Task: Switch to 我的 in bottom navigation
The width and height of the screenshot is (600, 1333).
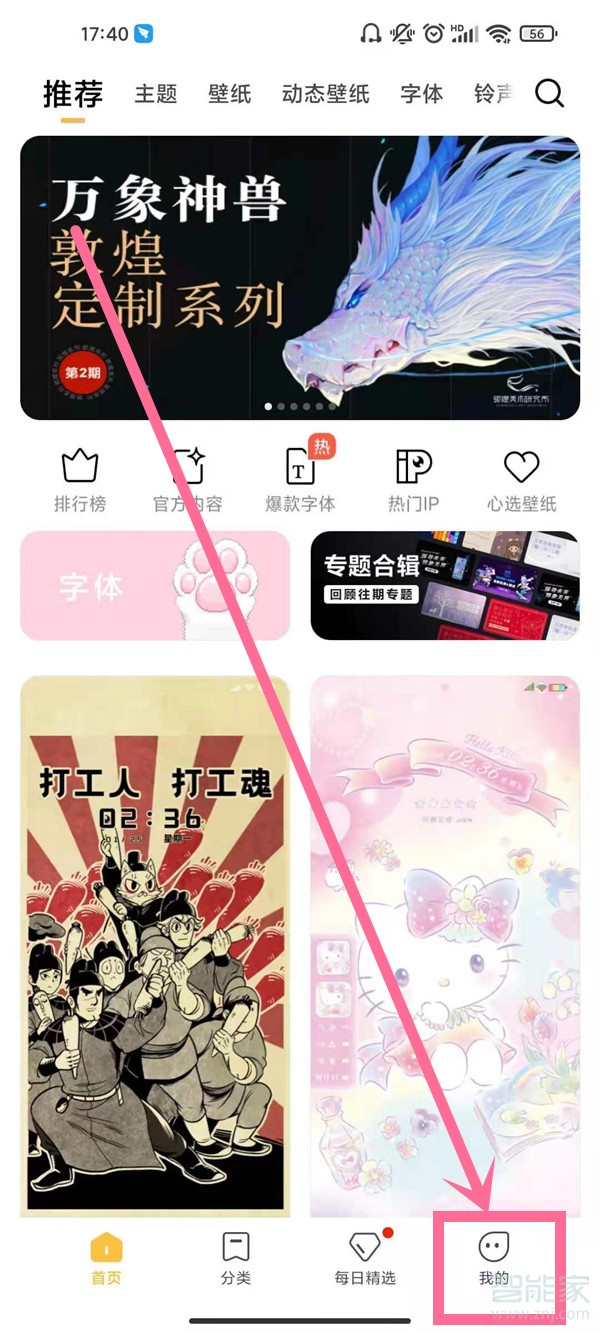Action: [494, 1258]
